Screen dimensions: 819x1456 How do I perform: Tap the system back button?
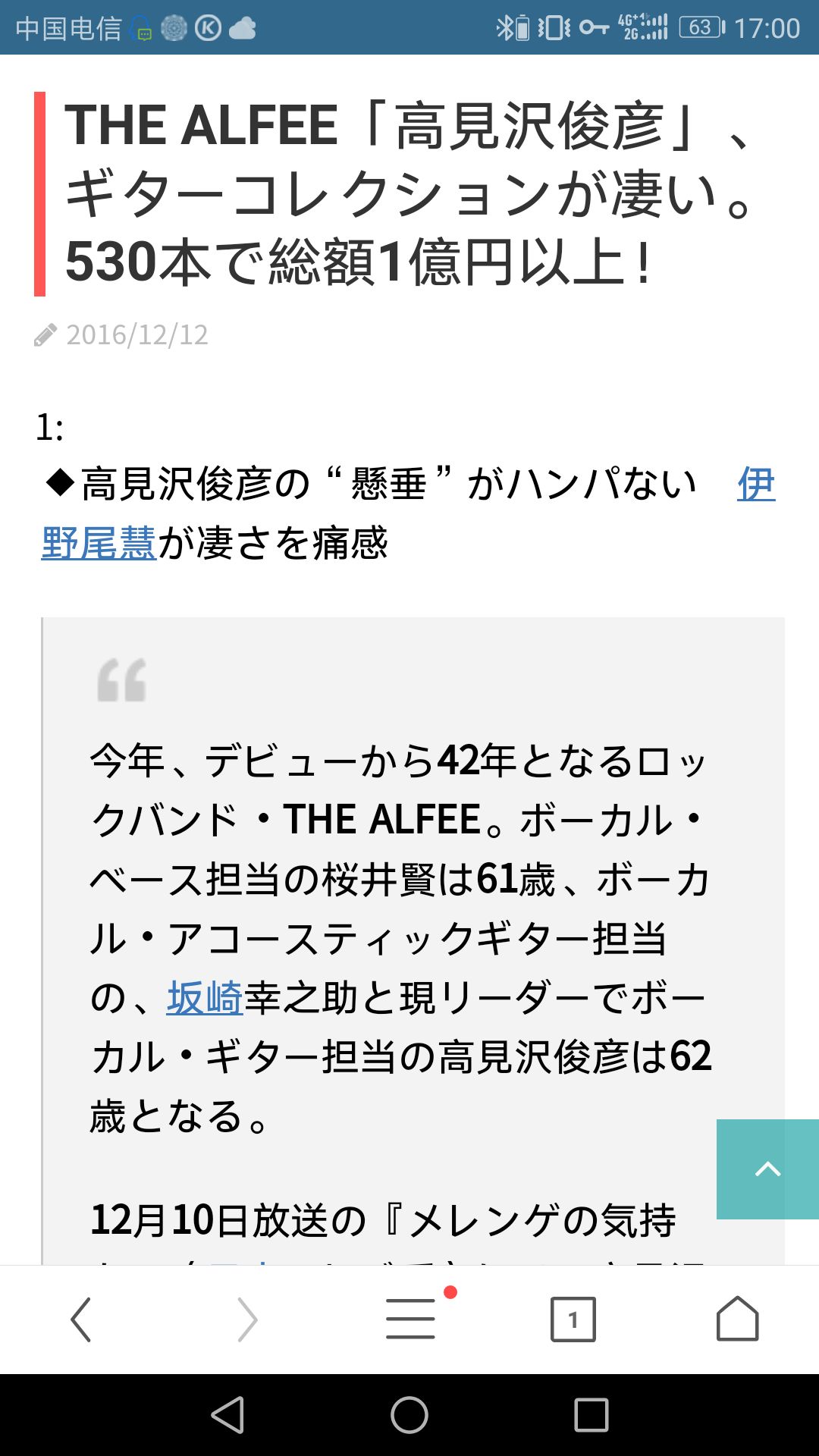(227, 1415)
